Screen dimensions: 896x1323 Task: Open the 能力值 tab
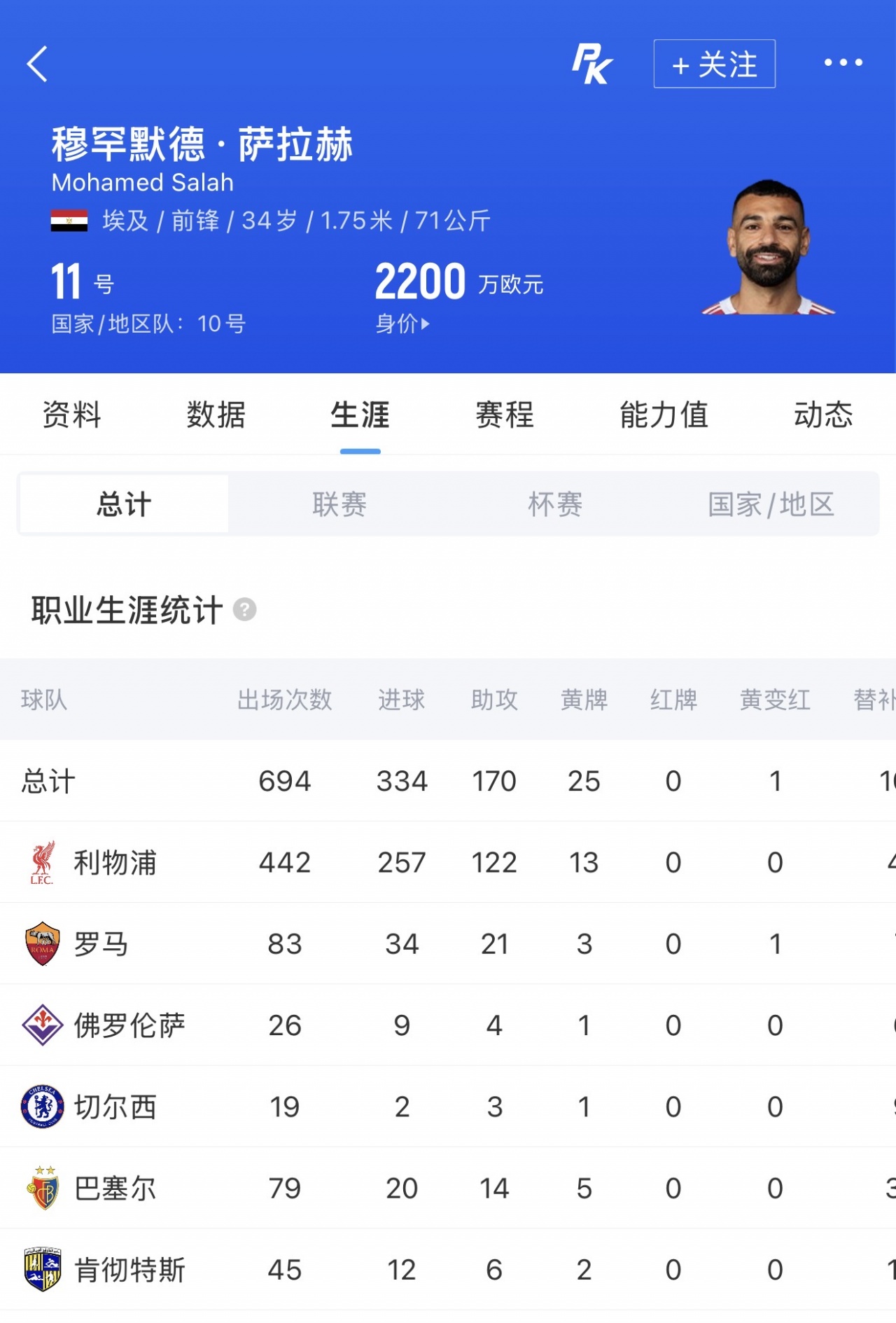click(x=664, y=415)
